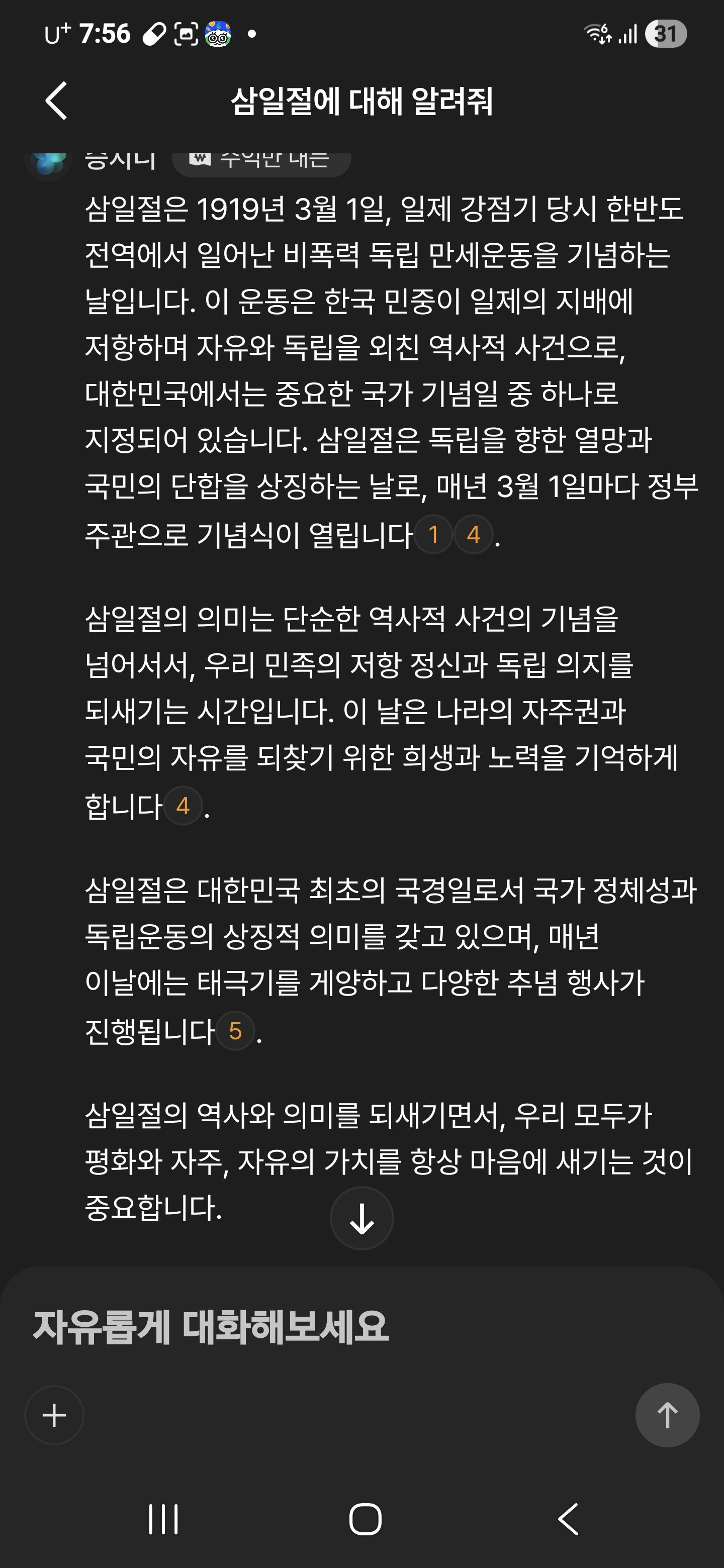Send the message with the up arrow

[667, 1415]
